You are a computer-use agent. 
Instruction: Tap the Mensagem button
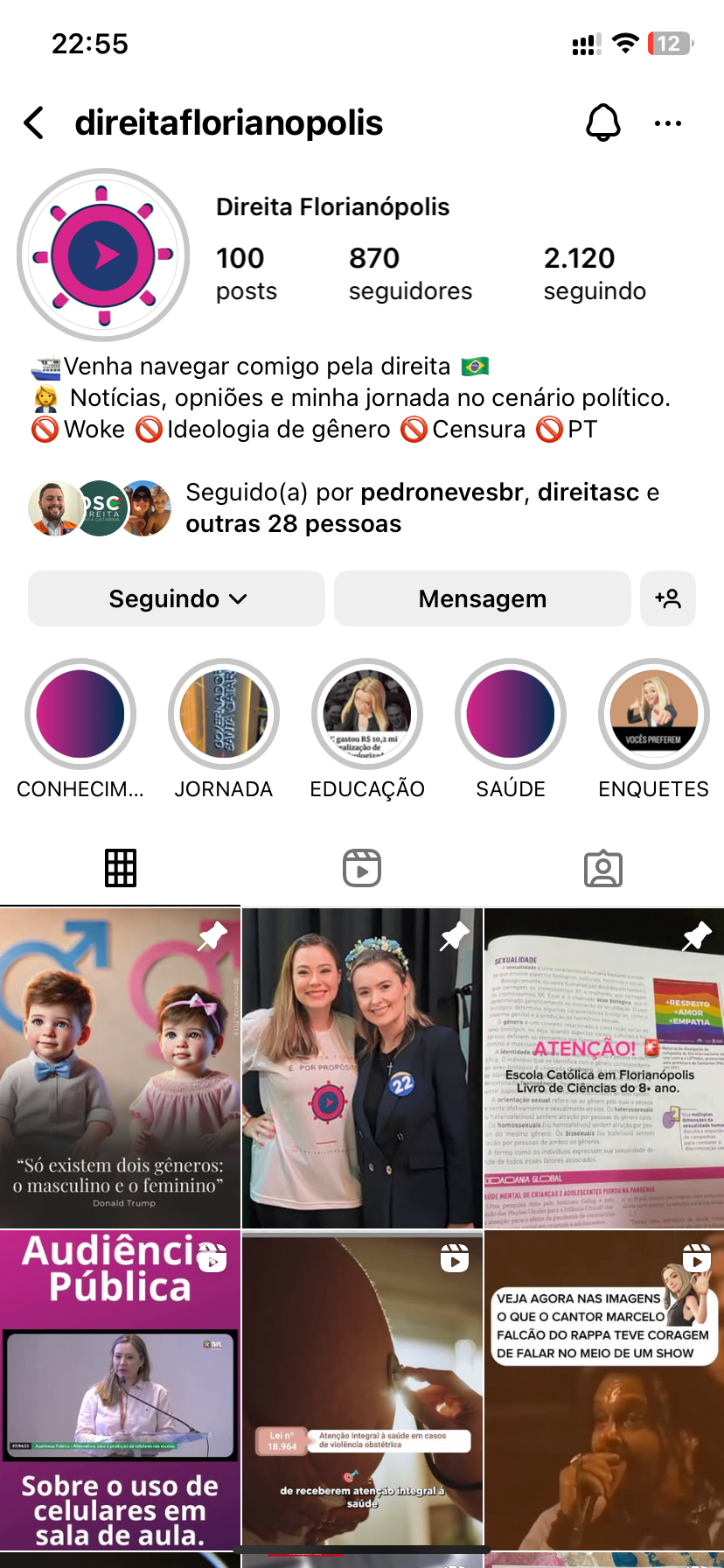pyautogui.click(x=482, y=598)
